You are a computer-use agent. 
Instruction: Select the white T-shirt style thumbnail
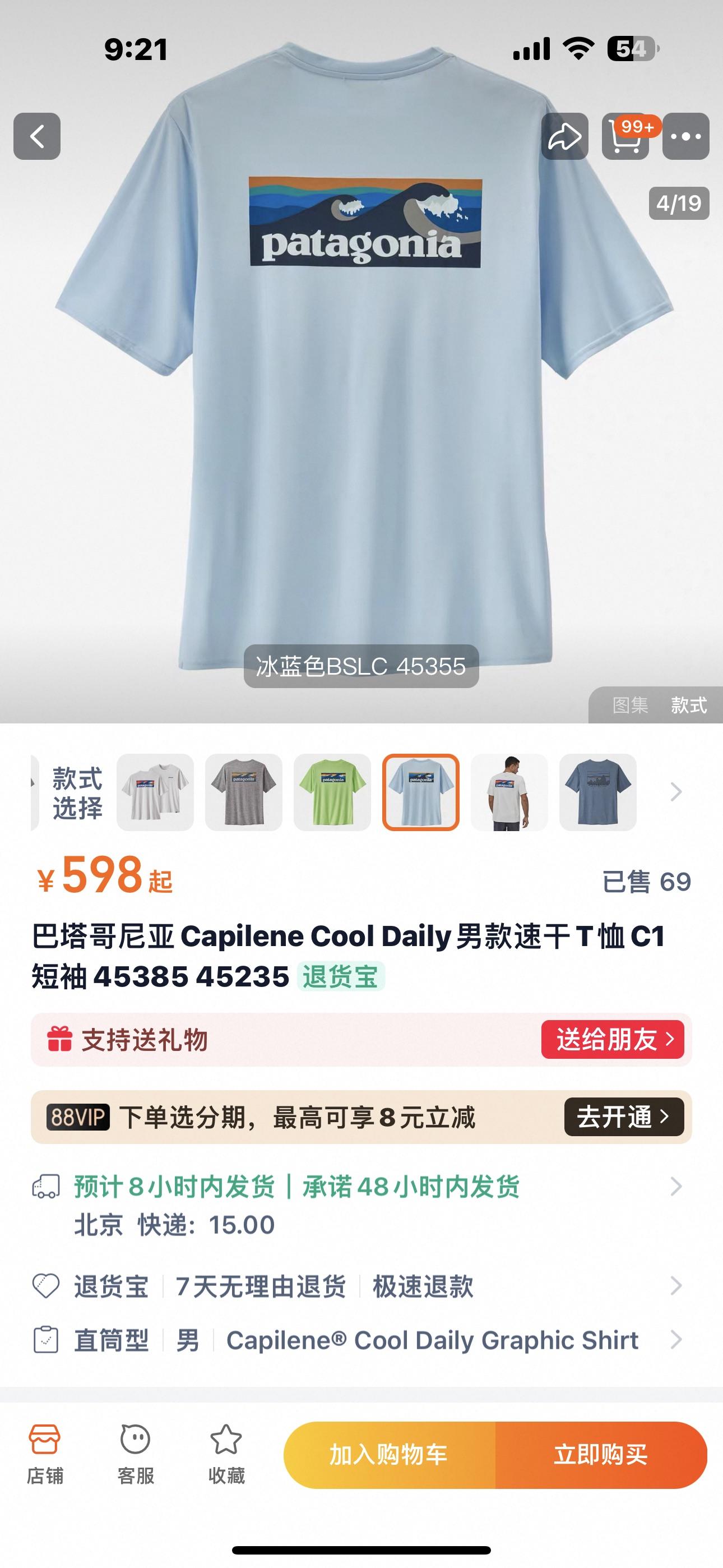155,792
